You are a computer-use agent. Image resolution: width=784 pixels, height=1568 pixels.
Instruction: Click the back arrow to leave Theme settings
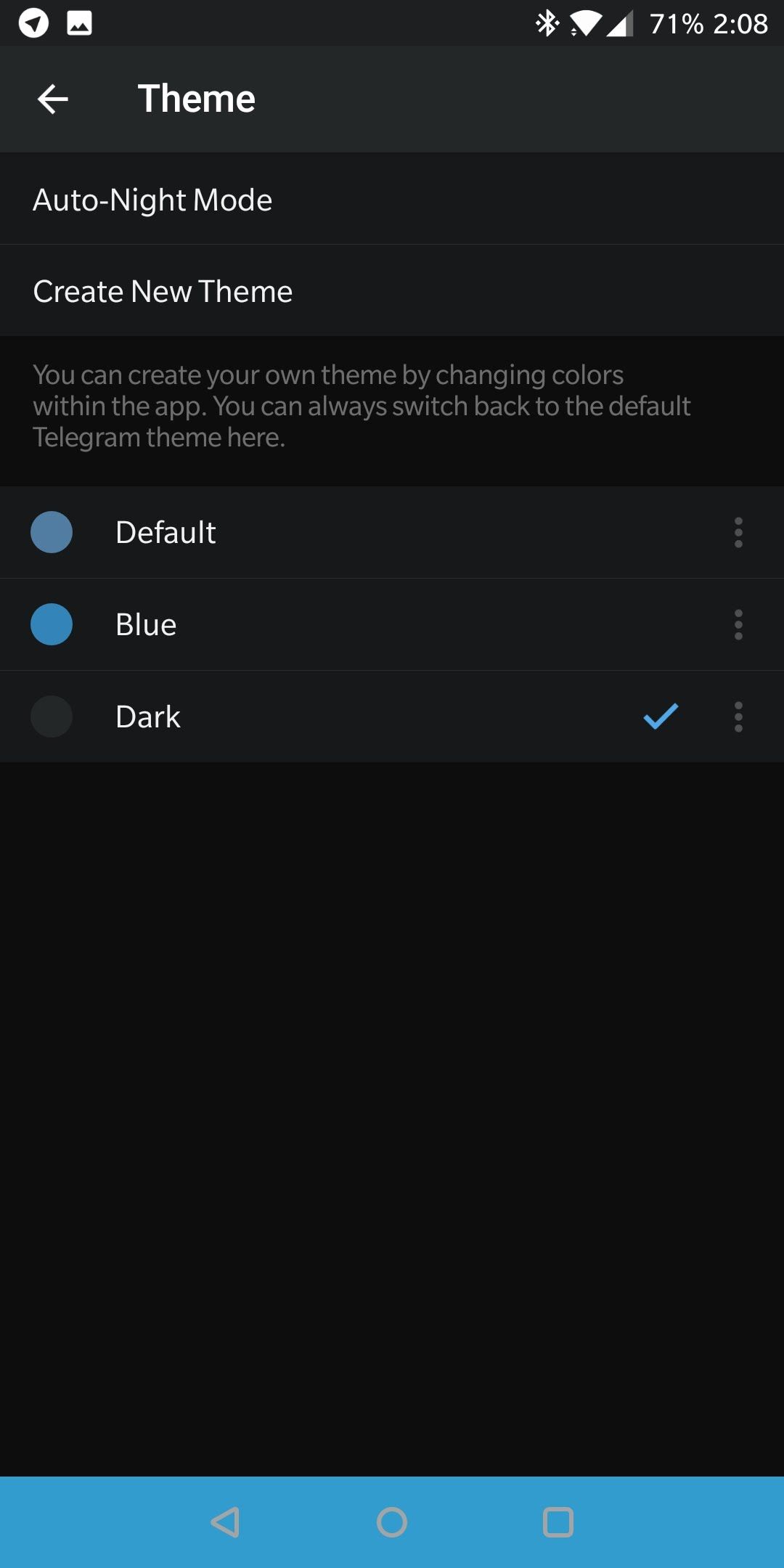[x=51, y=98]
